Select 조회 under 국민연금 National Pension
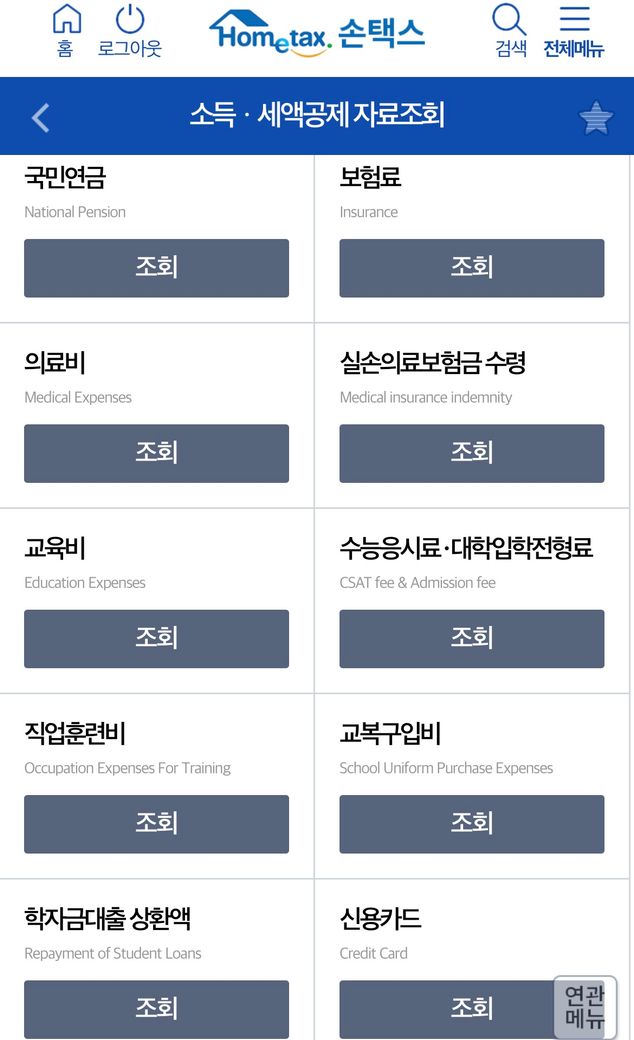 [157, 268]
